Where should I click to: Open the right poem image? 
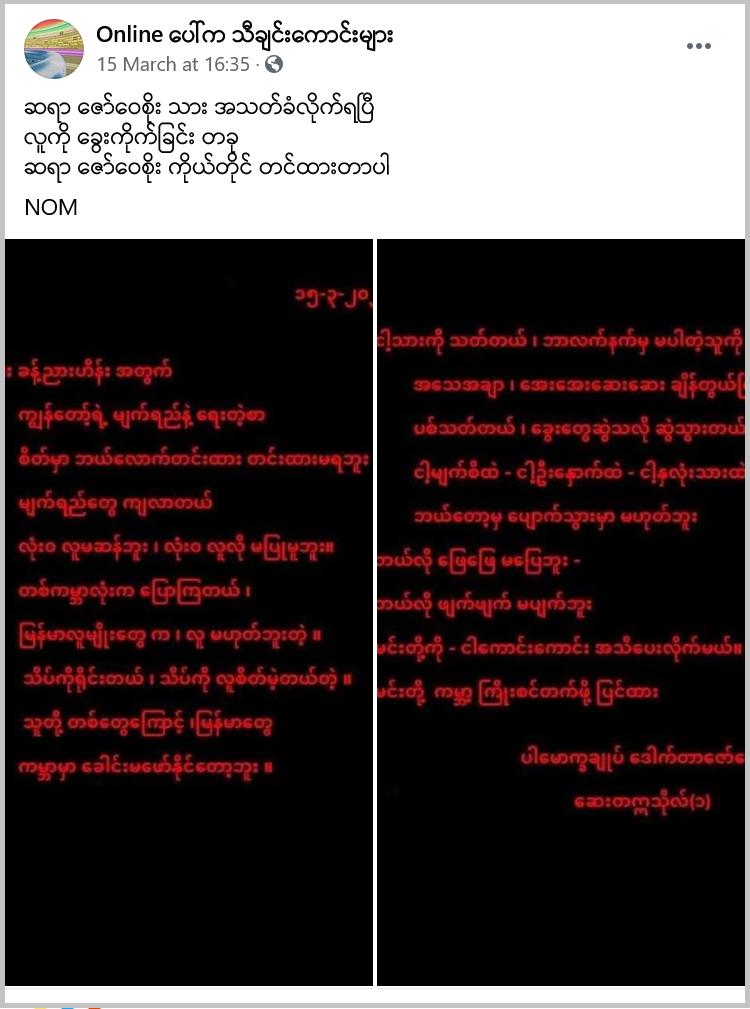click(561, 611)
